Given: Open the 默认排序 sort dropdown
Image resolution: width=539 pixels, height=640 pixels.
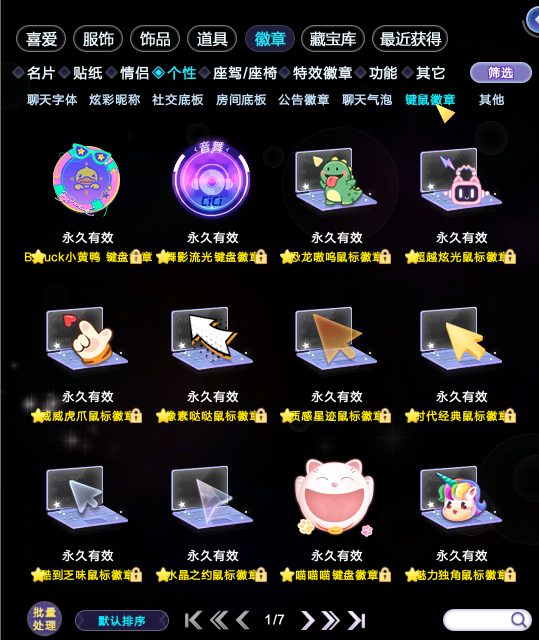Looking at the screenshot, I should coord(122,621).
